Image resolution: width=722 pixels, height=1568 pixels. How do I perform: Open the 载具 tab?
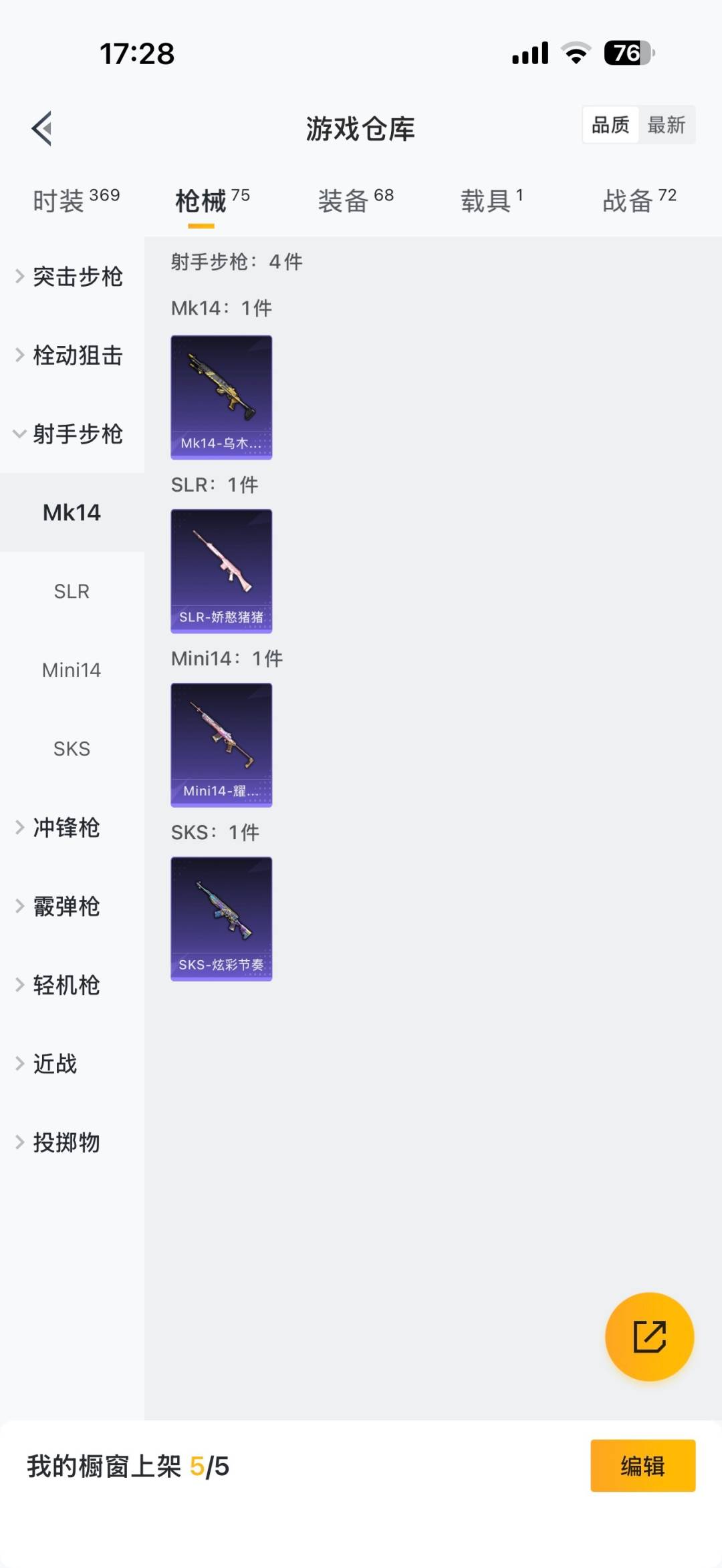coord(491,200)
